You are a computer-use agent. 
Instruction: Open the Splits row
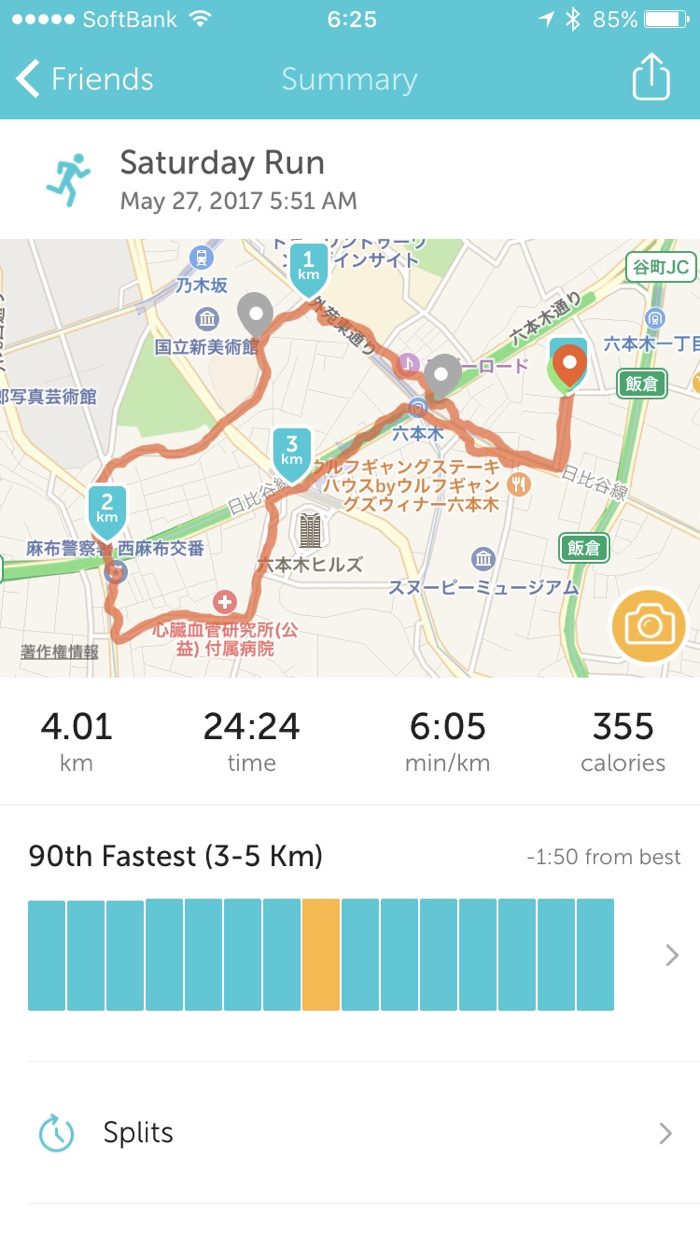(350, 1133)
